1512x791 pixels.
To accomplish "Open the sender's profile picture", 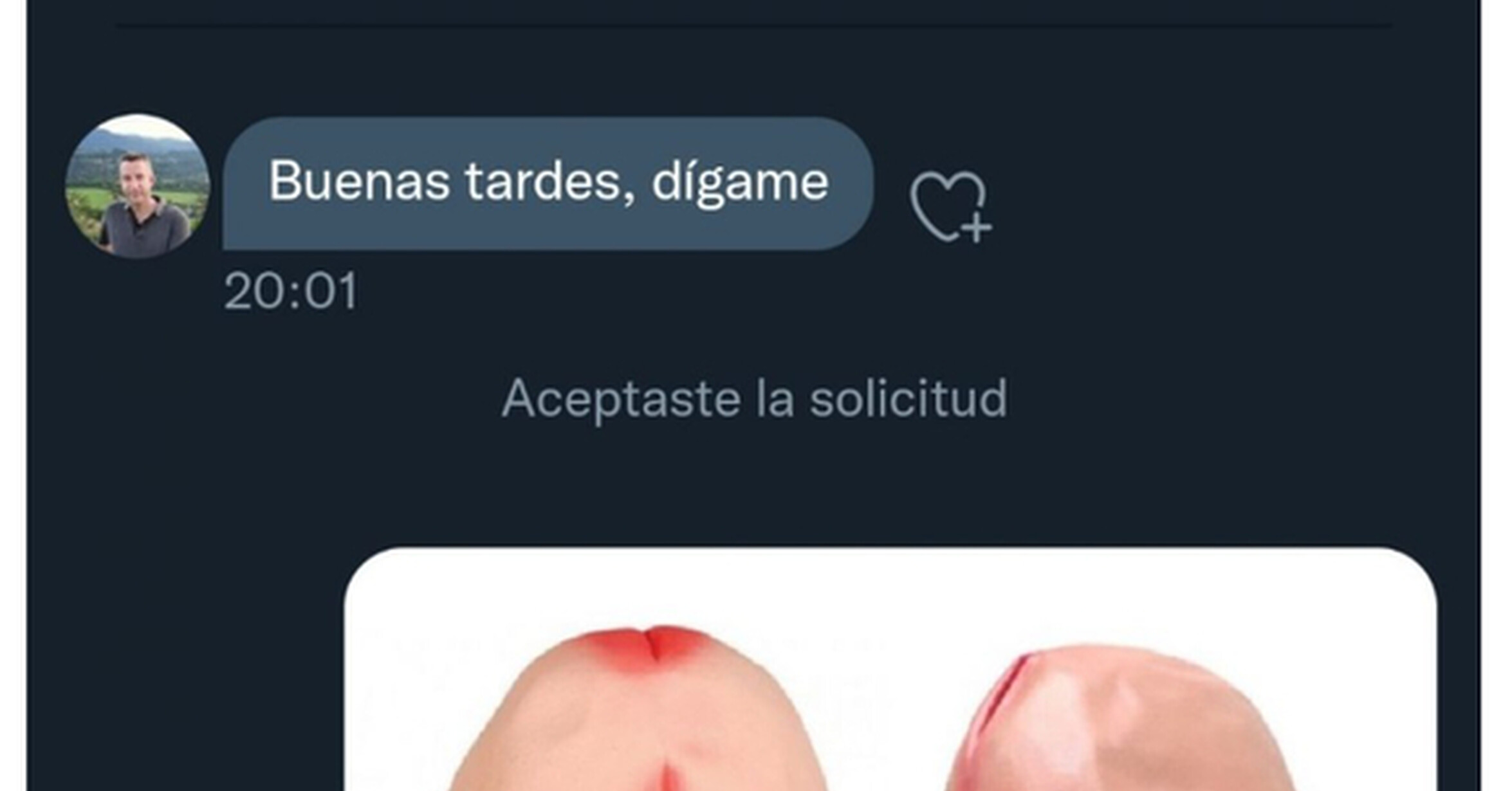I will coord(138,186).
